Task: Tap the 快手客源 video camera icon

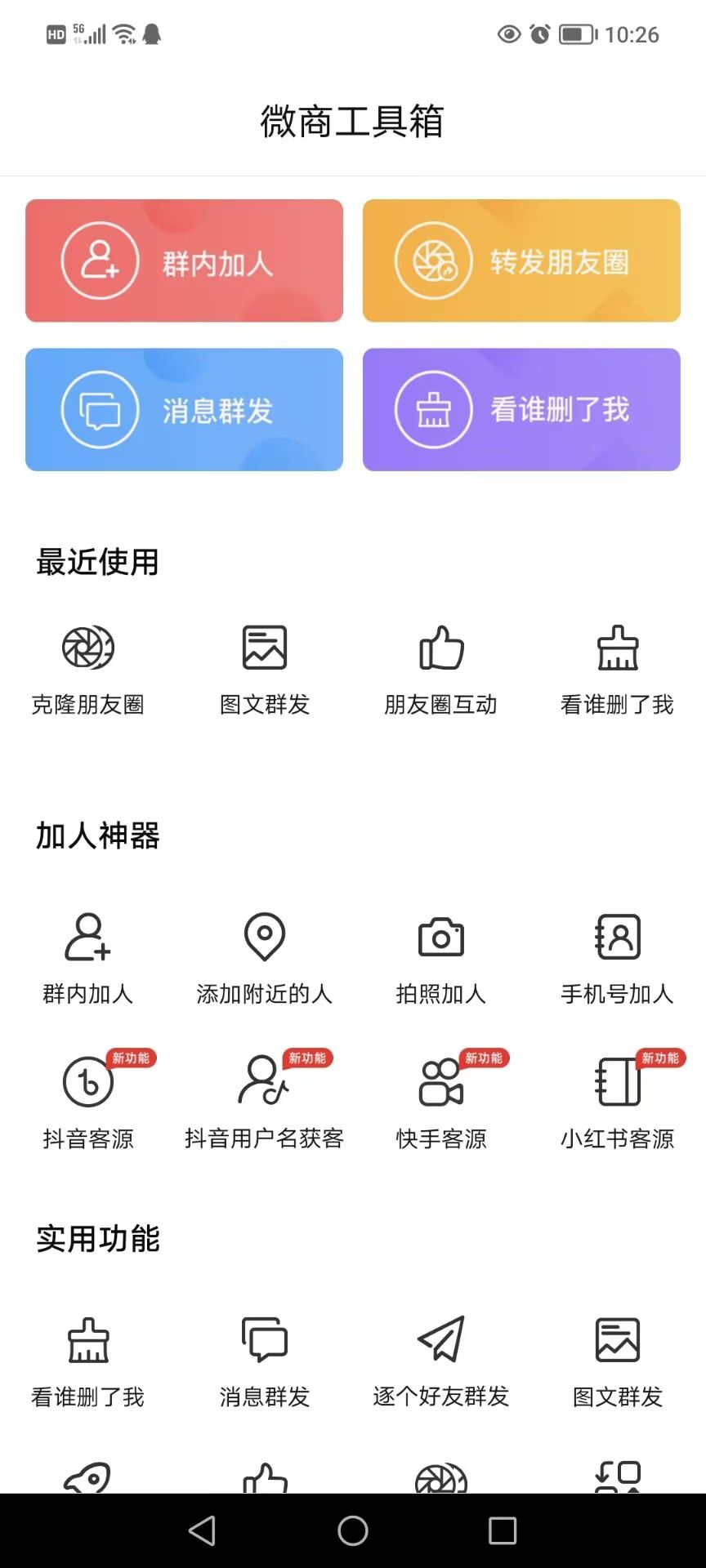Action: pos(440,1080)
